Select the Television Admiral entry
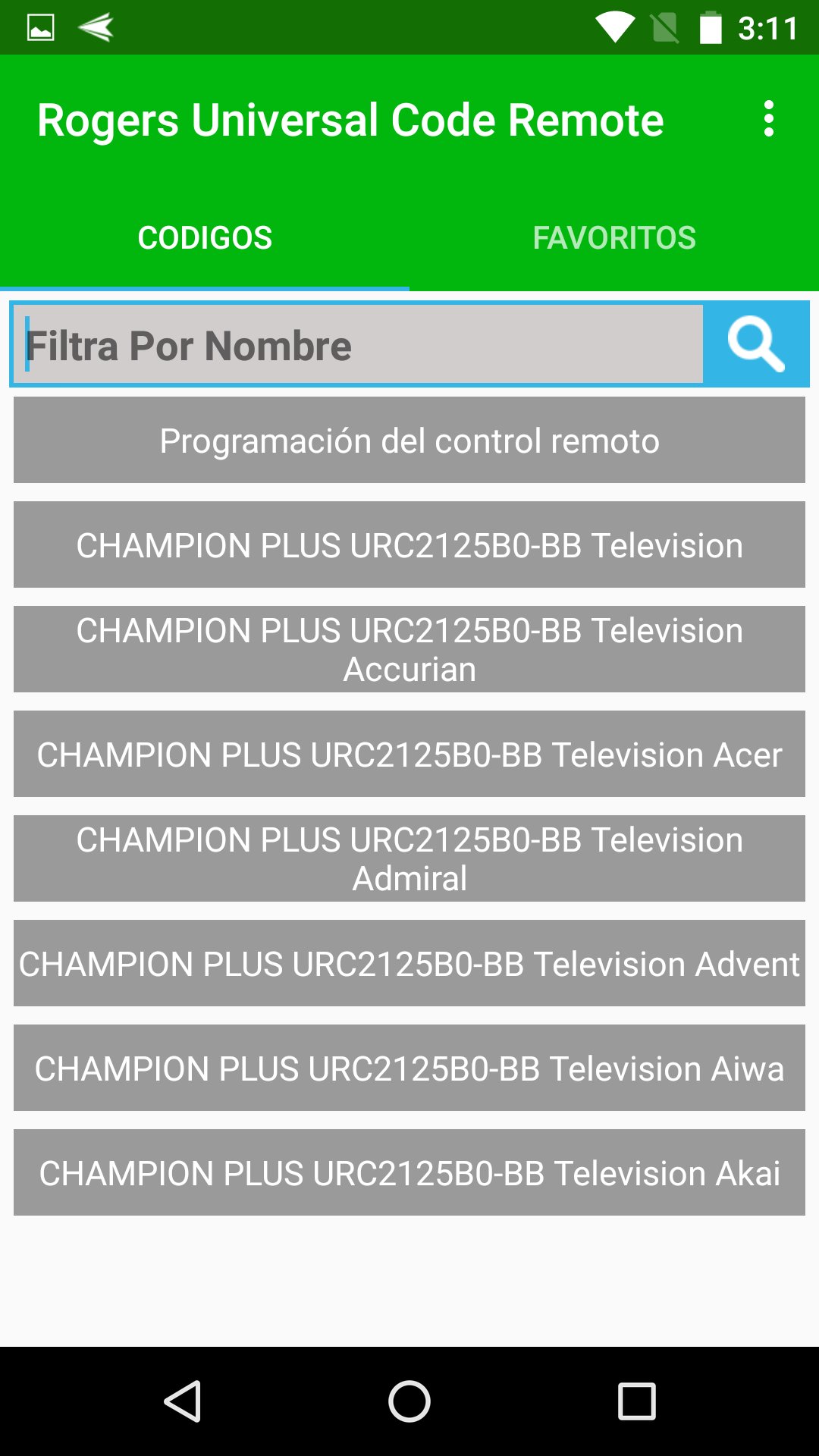The width and height of the screenshot is (819, 1456). (x=409, y=859)
